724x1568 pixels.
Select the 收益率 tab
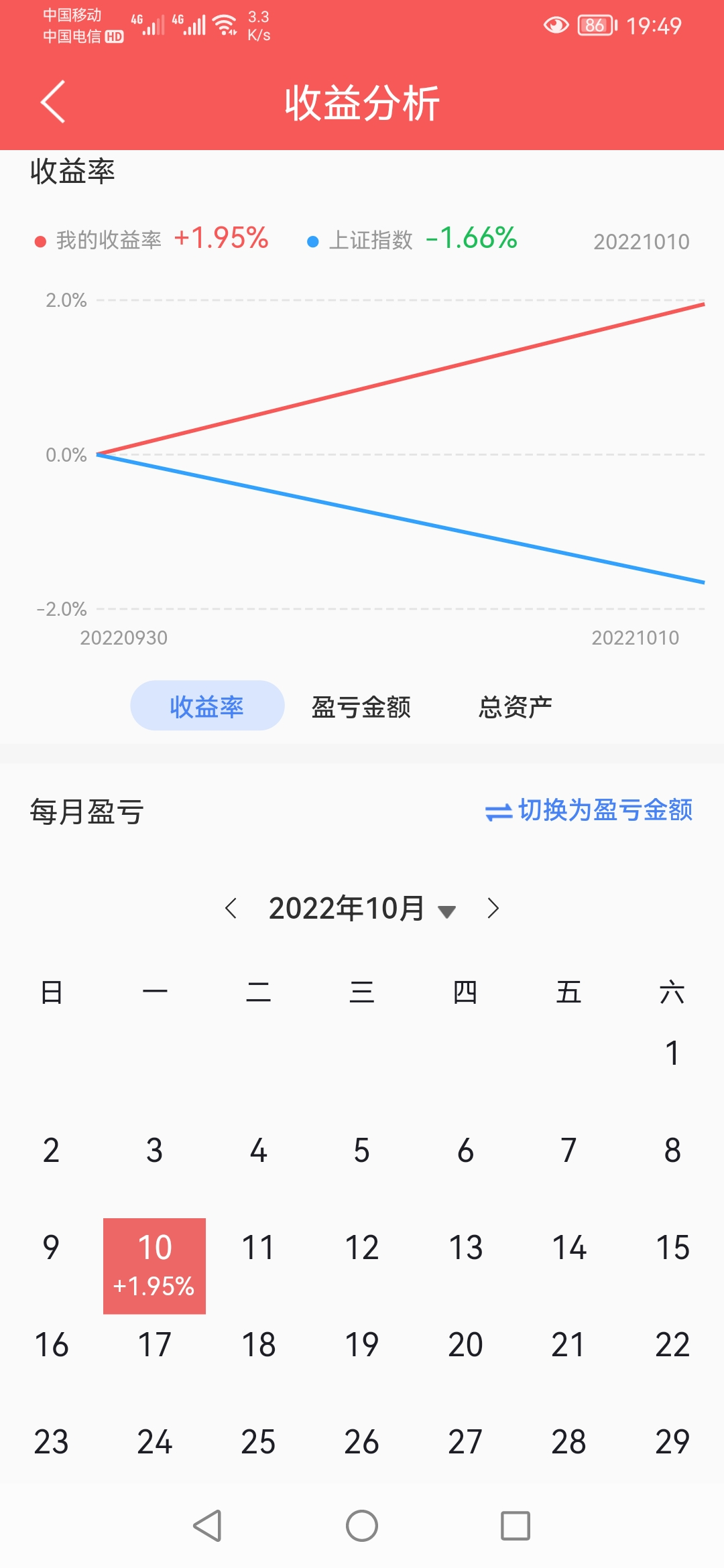click(207, 706)
